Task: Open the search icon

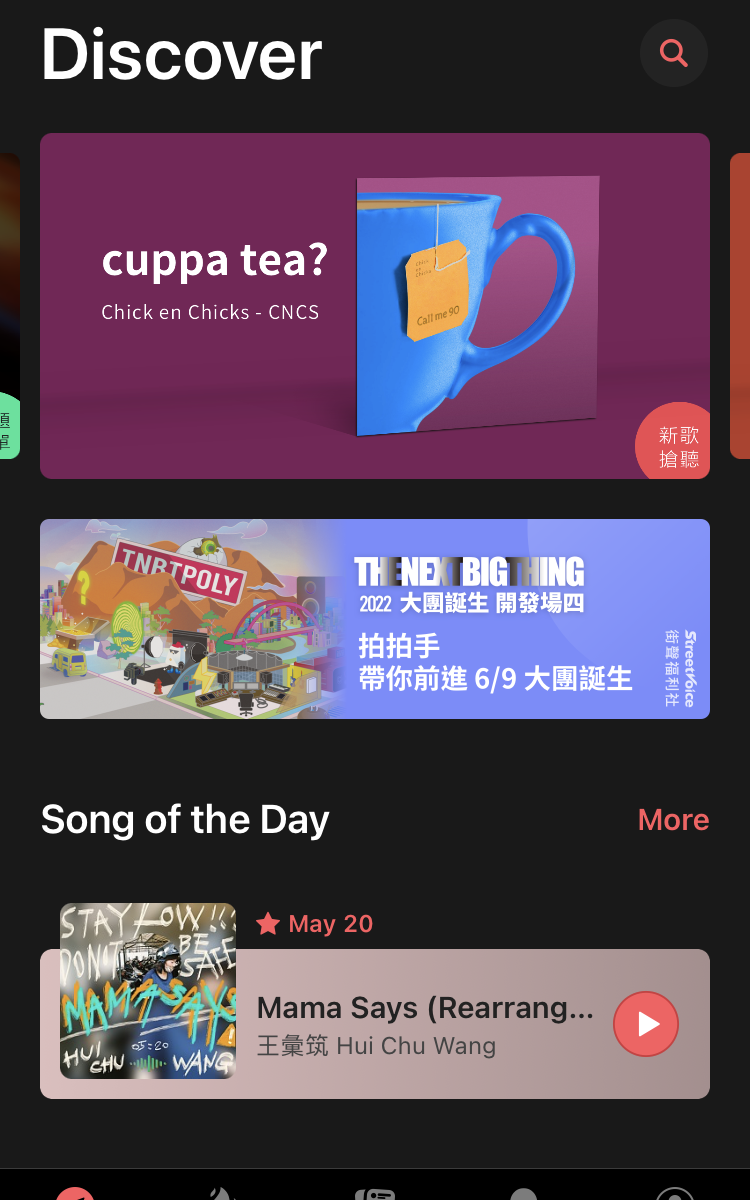Action: click(674, 53)
